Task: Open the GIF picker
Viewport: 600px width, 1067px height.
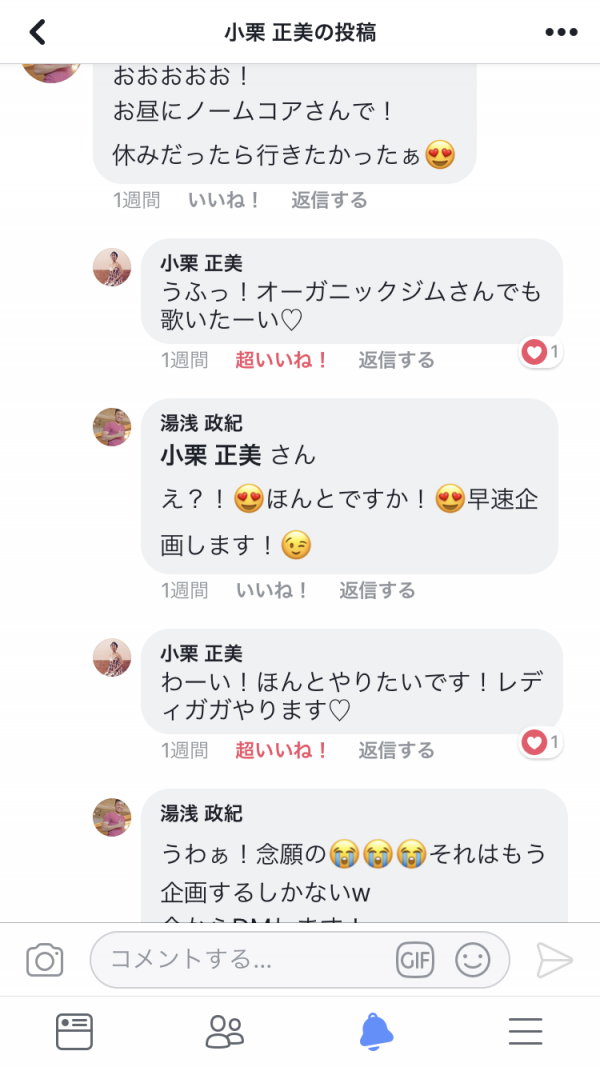Action: tap(415, 961)
